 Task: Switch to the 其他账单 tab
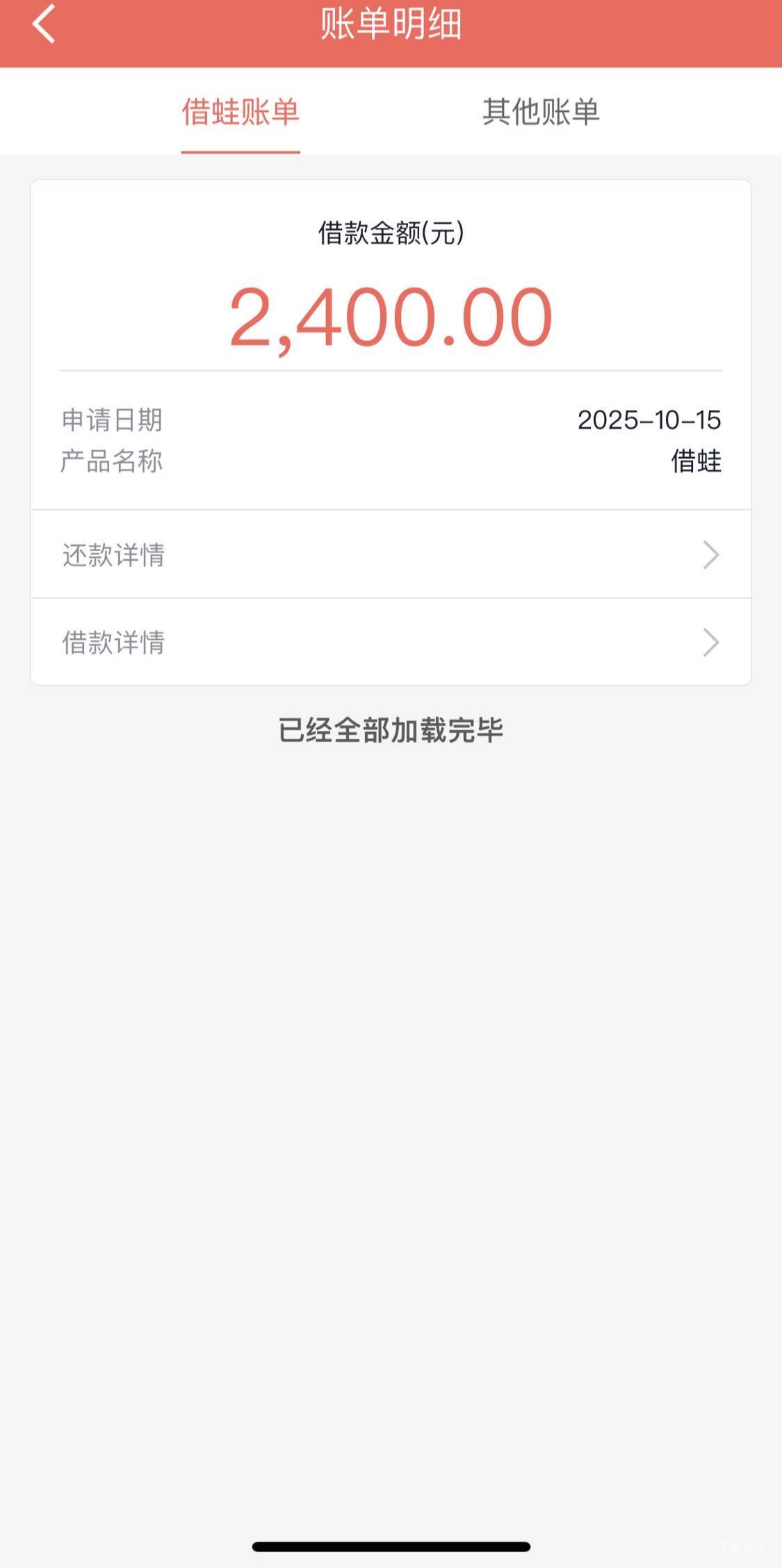click(541, 113)
